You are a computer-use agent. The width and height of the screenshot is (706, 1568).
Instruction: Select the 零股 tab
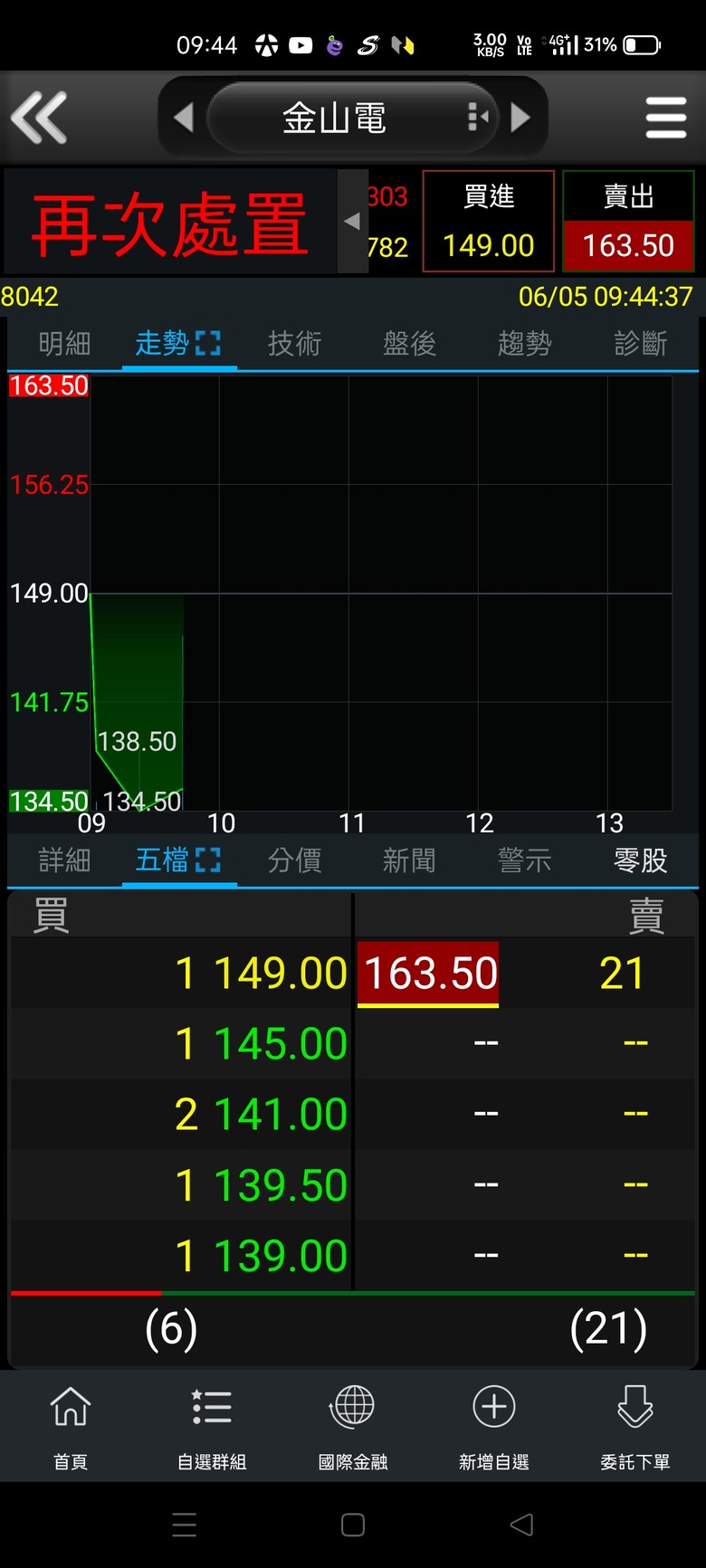[640, 860]
